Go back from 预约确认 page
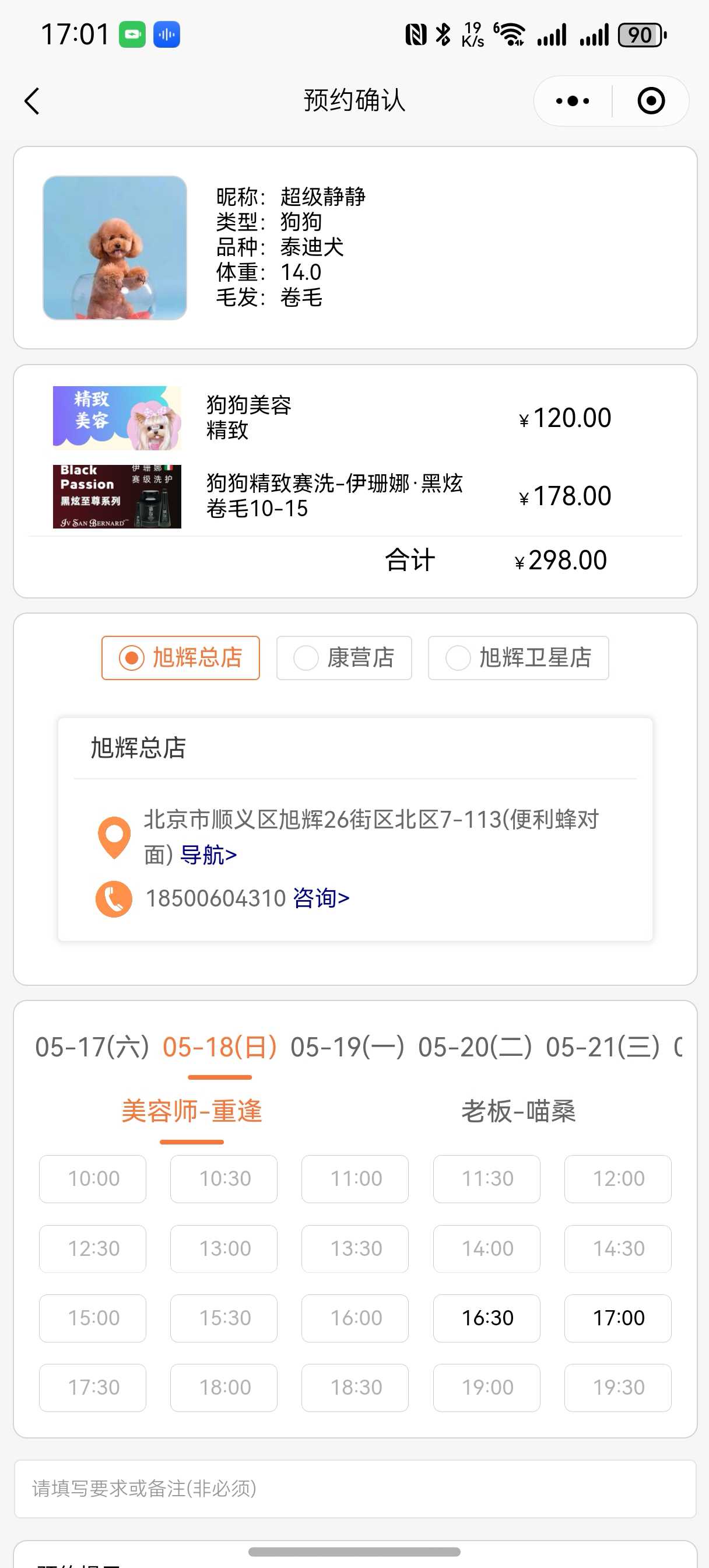Viewport: 709px width, 1568px height. coord(31,101)
